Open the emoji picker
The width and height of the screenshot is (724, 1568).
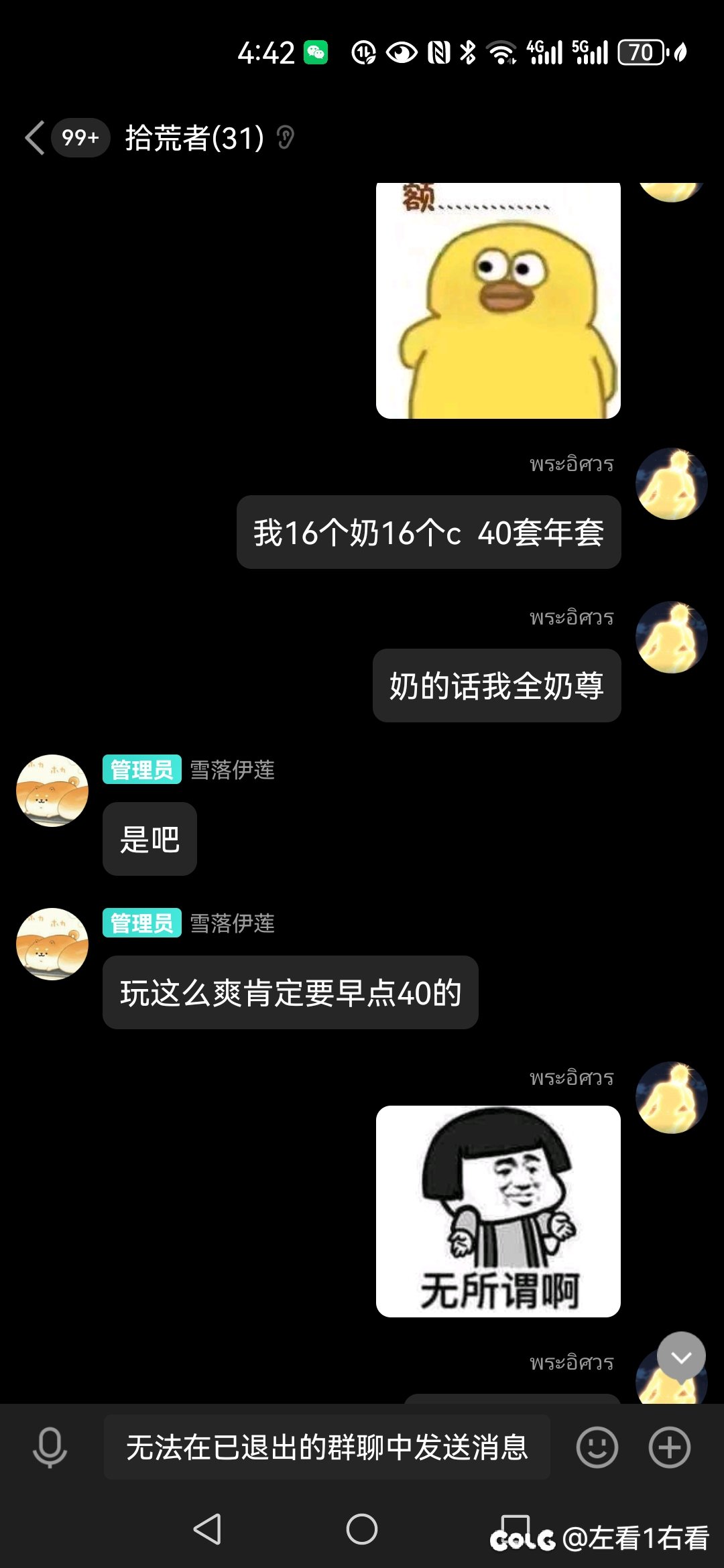(x=597, y=1447)
